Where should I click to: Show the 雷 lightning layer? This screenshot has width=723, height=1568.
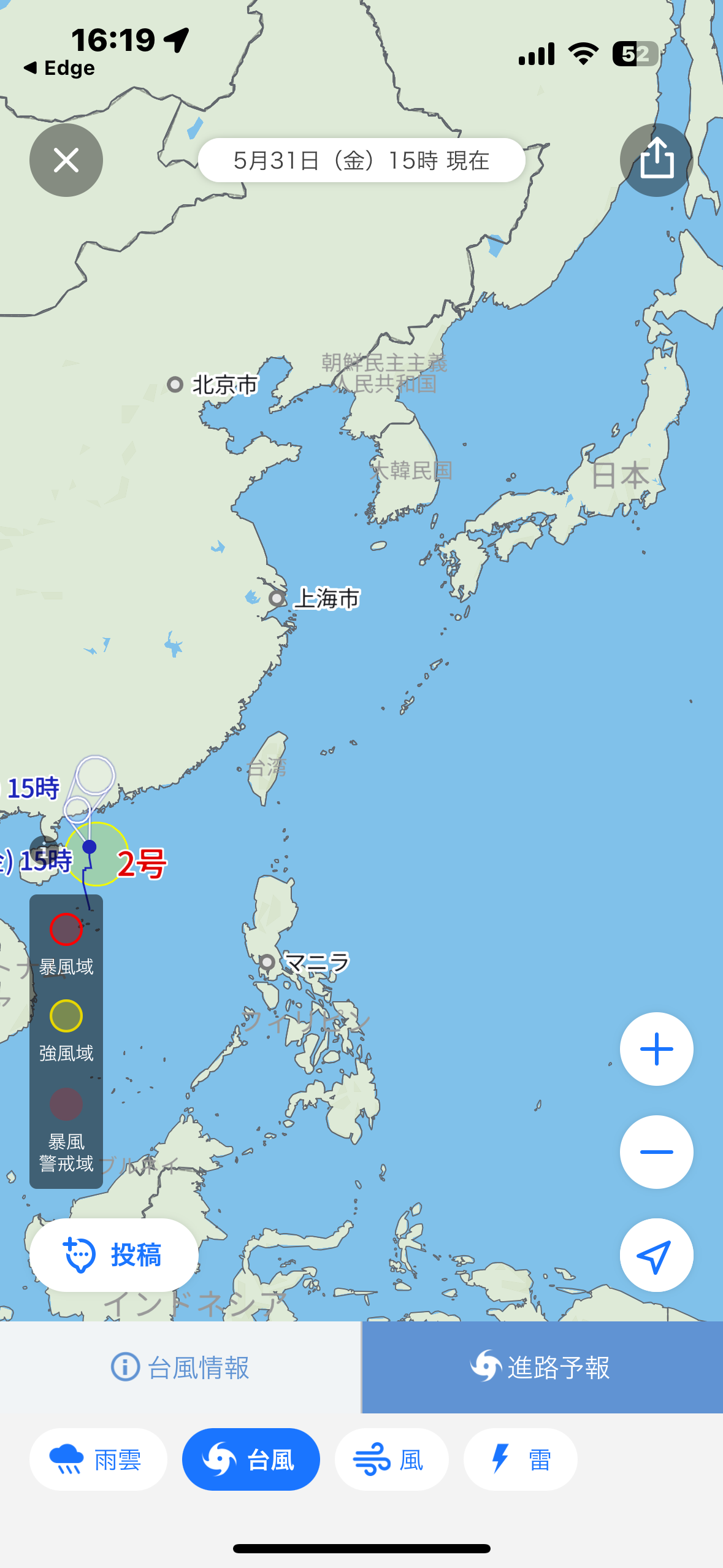coord(520,1459)
